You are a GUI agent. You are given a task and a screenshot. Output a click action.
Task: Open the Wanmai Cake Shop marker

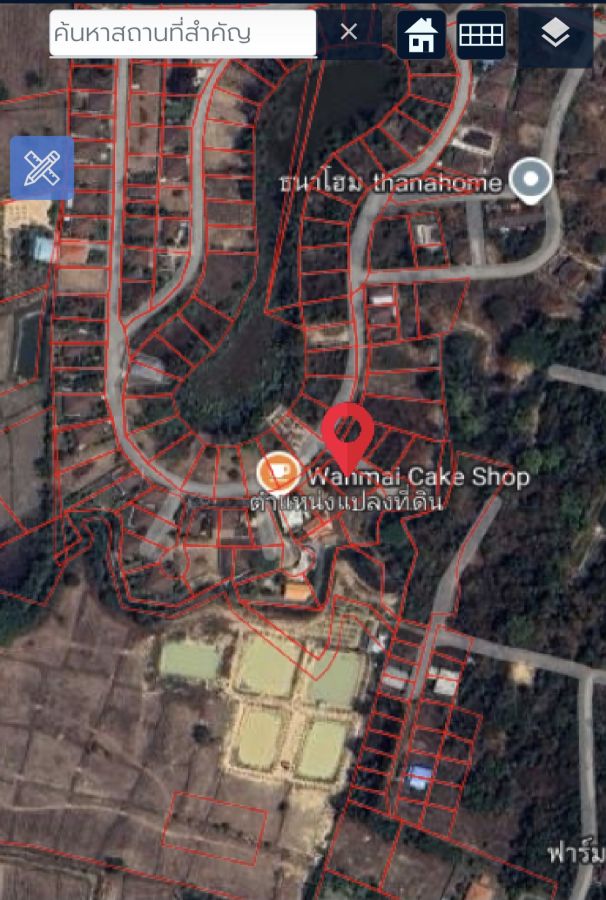pos(277,471)
